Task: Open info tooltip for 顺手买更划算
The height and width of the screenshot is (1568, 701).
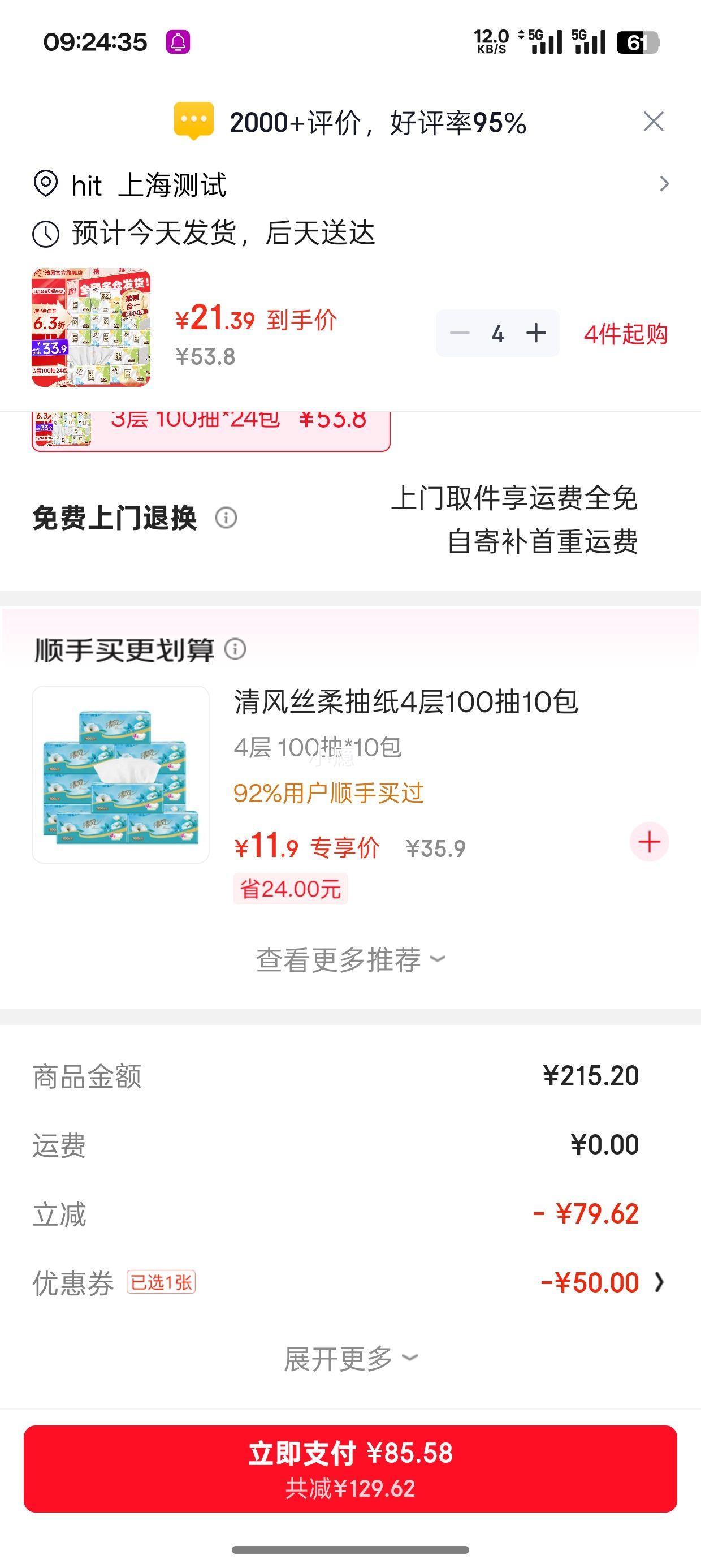Action: pyautogui.click(x=237, y=650)
